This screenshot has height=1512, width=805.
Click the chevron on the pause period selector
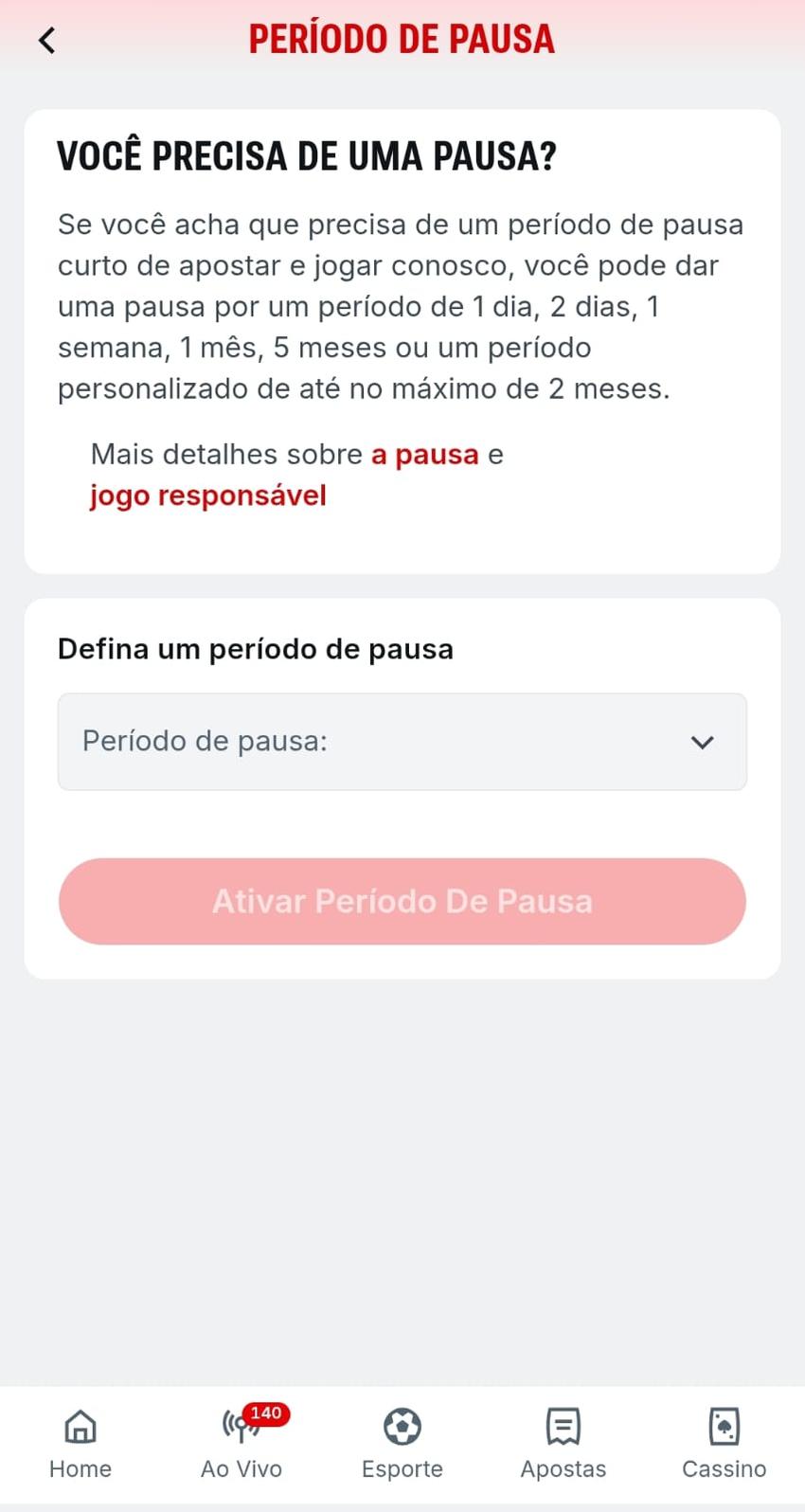pyautogui.click(x=702, y=742)
